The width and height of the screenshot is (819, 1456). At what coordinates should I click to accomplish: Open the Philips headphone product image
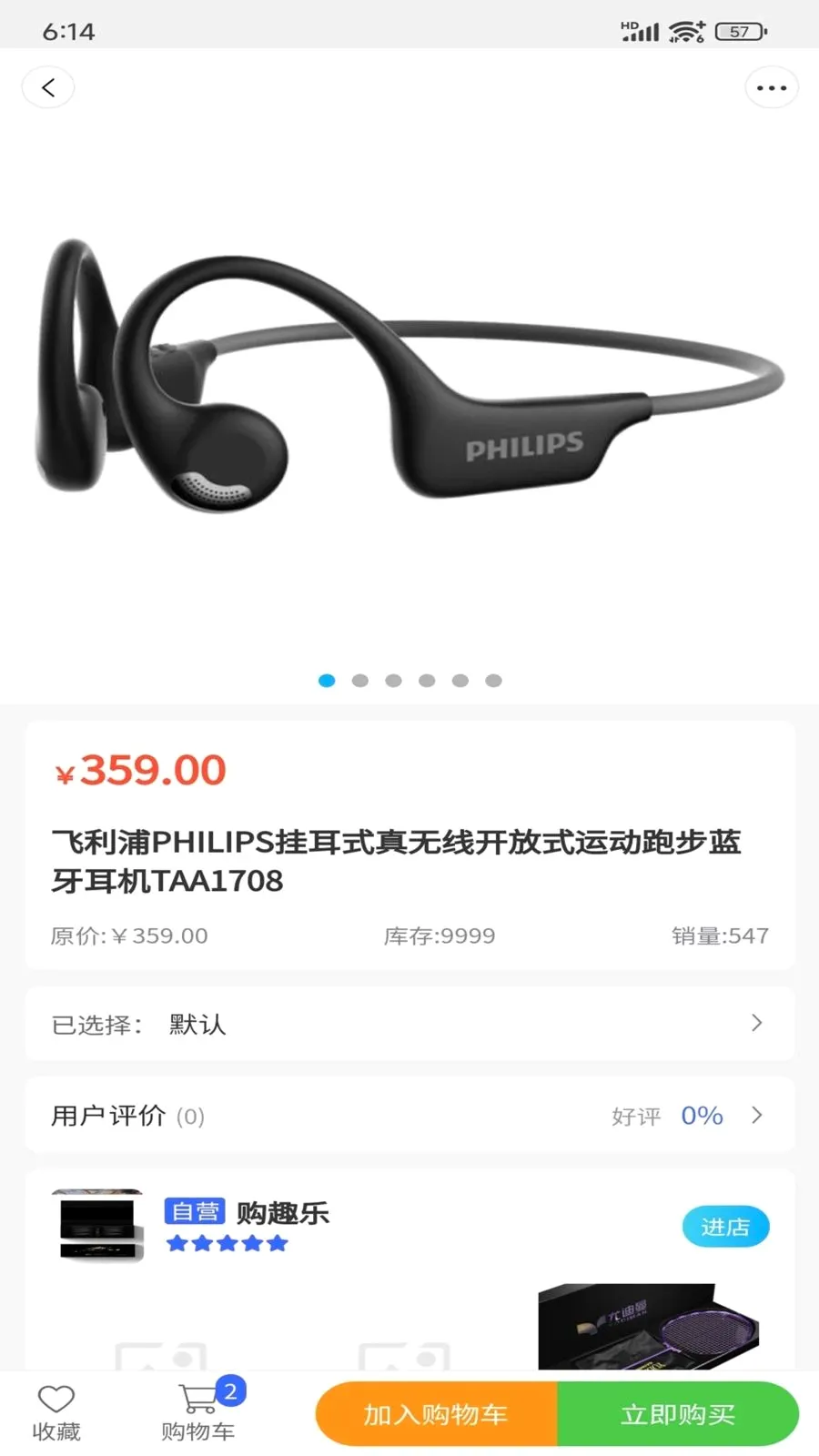pyautogui.click(x=409, y=375)
